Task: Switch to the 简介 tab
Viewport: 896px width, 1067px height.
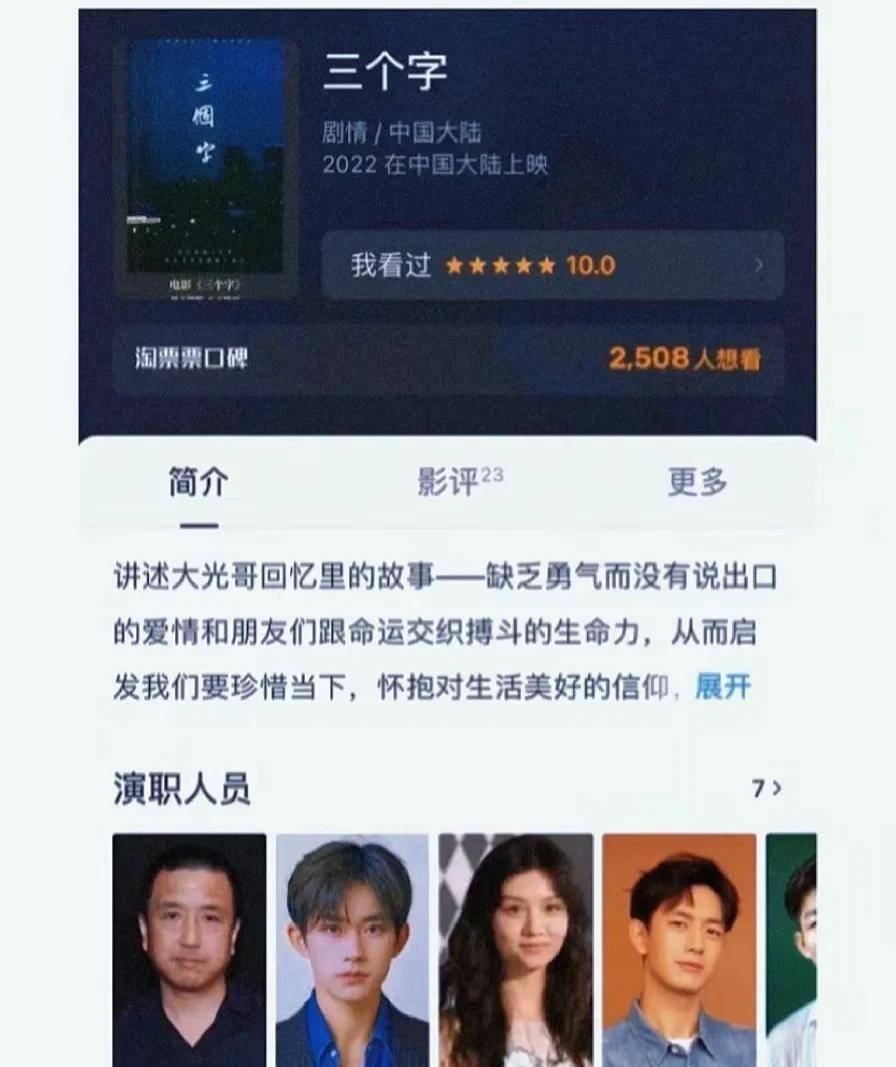Action: (x=199, y=483)
